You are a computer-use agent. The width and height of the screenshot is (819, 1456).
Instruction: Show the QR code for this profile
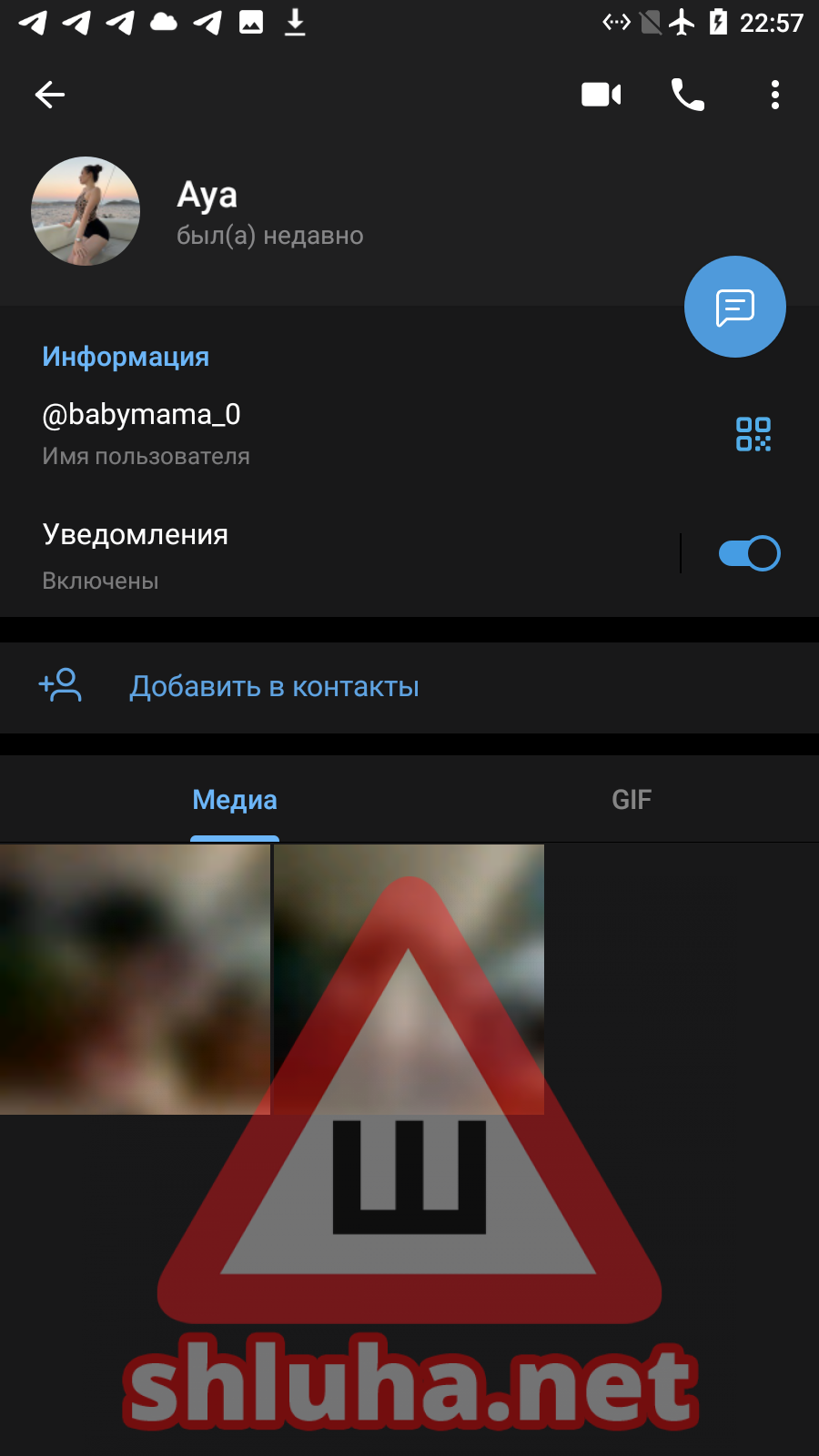(x=753, y=434)
